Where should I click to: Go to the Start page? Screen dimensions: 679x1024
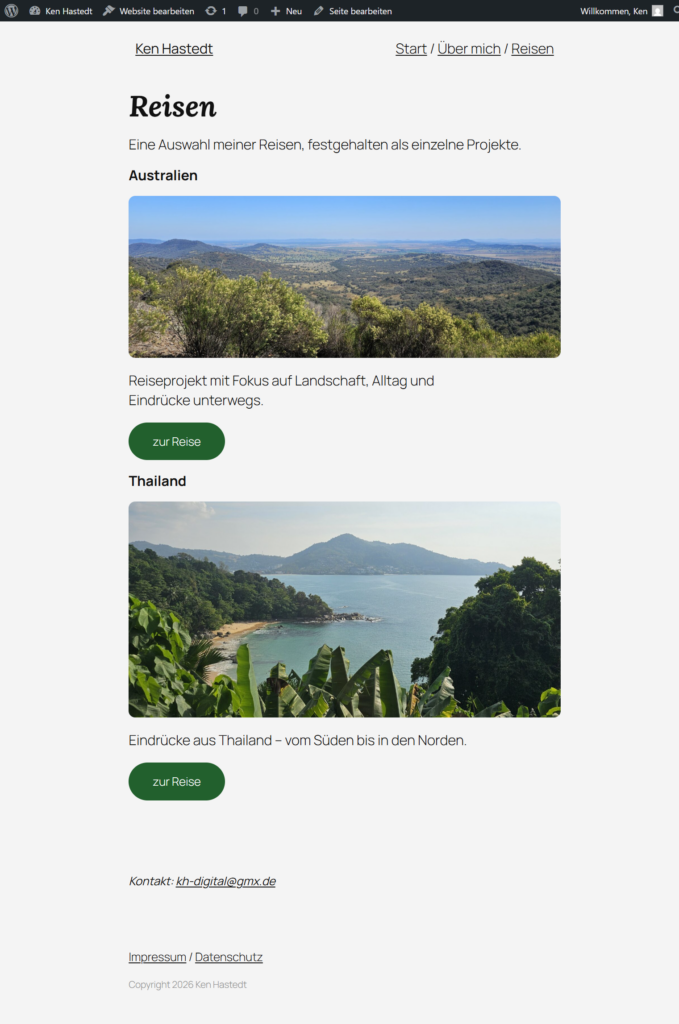(x=411, y=49)
